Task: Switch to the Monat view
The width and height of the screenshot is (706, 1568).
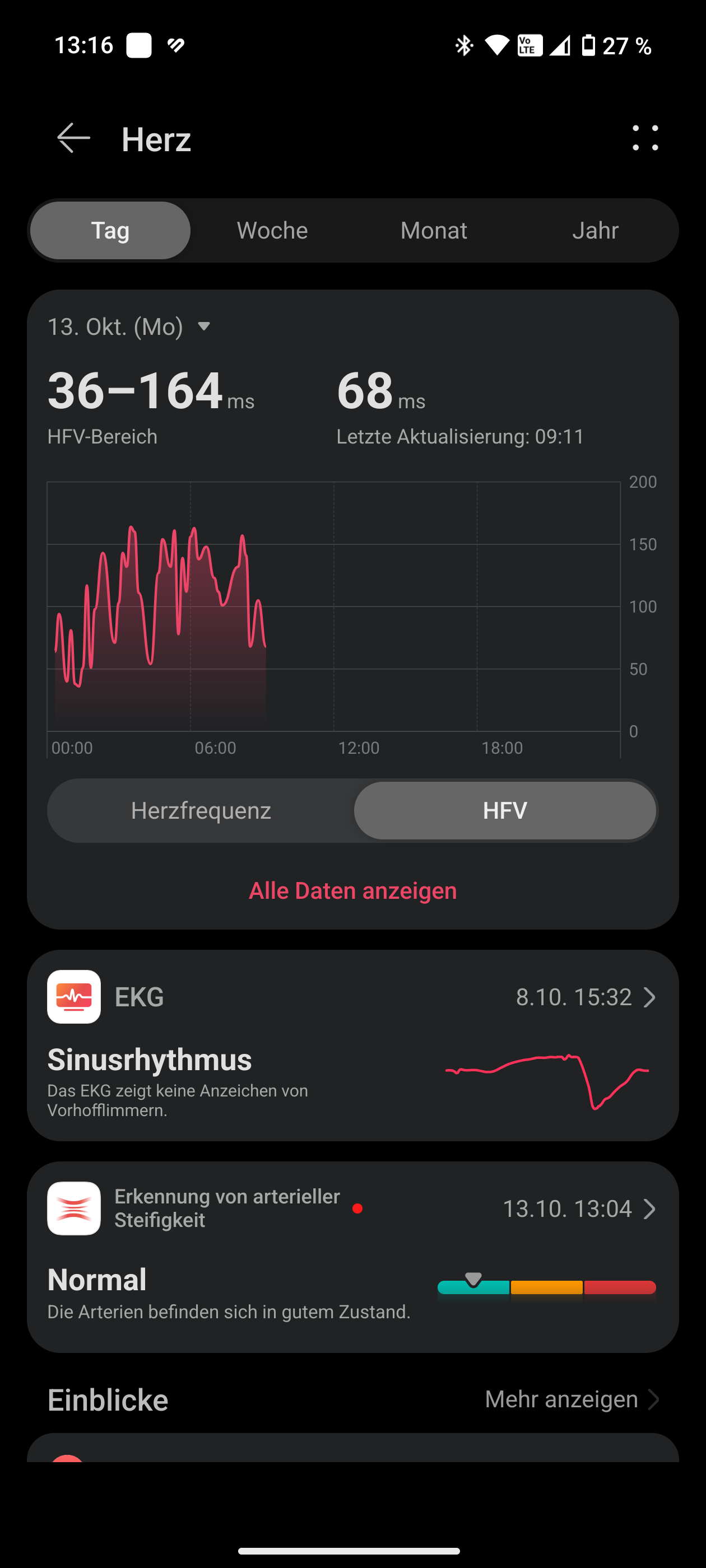Action: point(434,231)
